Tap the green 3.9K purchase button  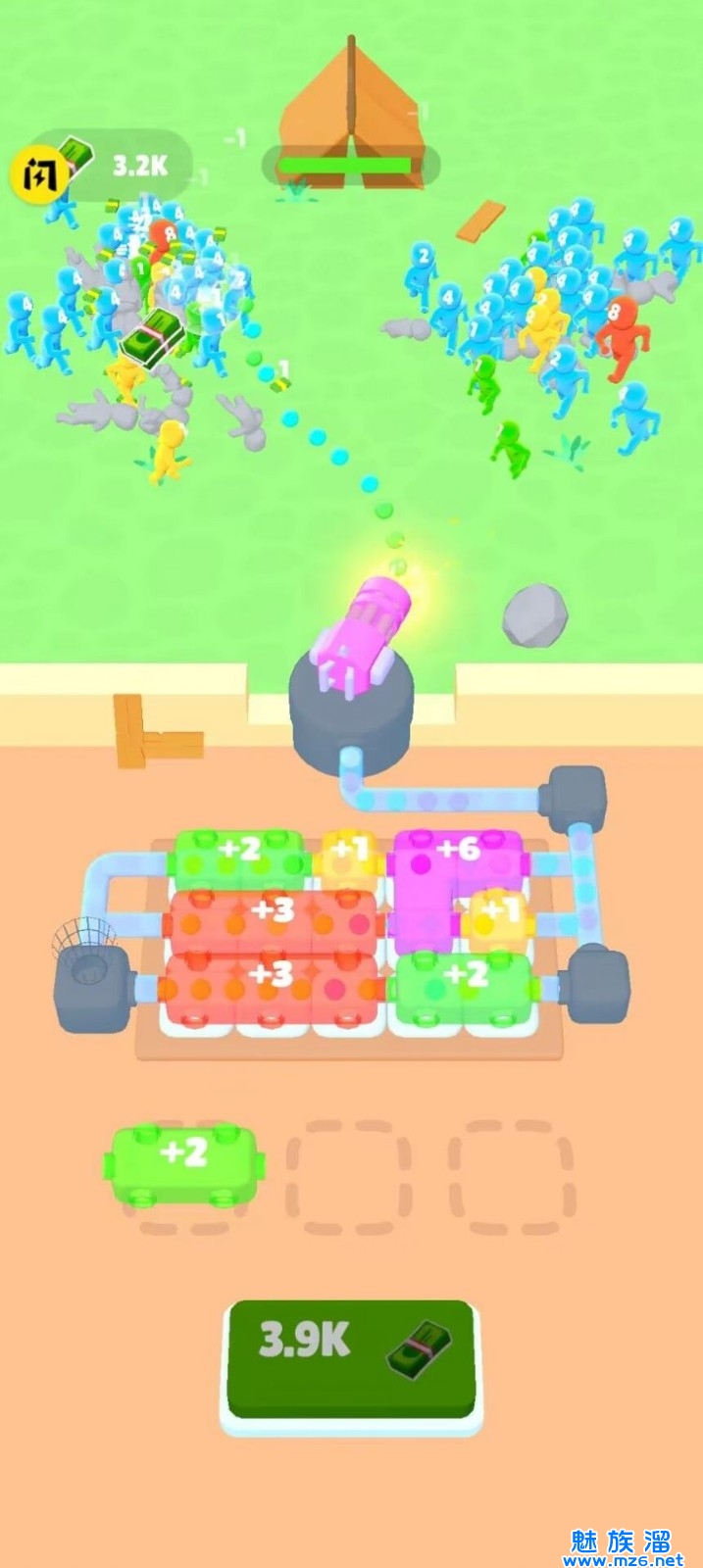[x=351, y=1357]
